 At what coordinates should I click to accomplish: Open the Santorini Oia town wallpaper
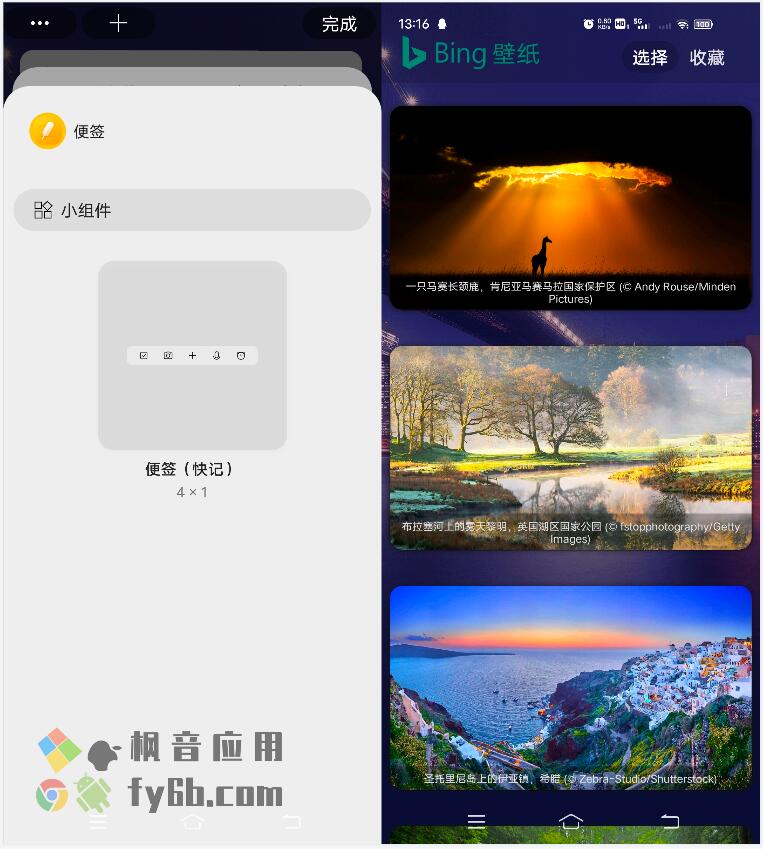pos(570,687)
